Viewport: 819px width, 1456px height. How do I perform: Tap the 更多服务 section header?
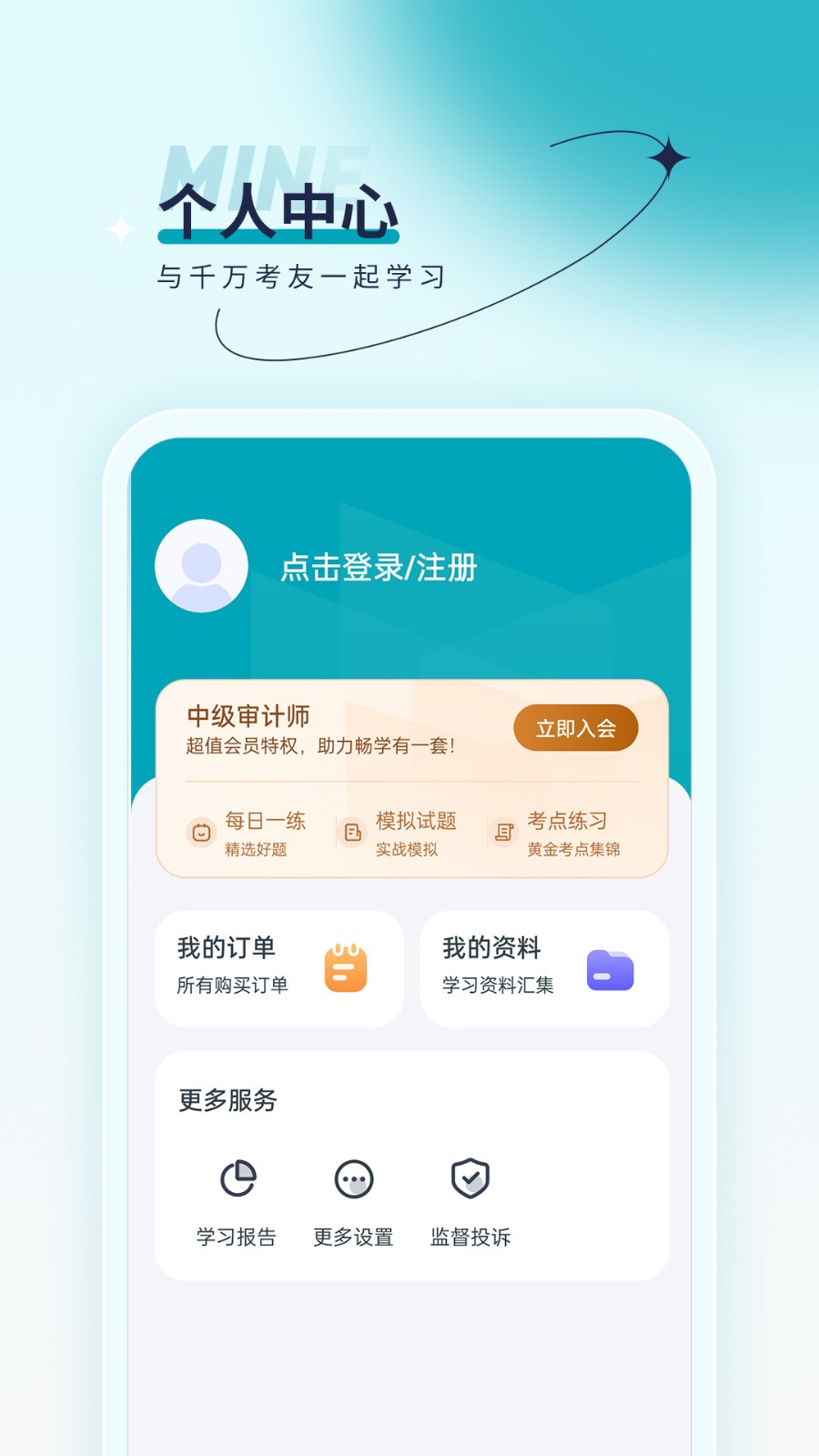[227, 1101]
